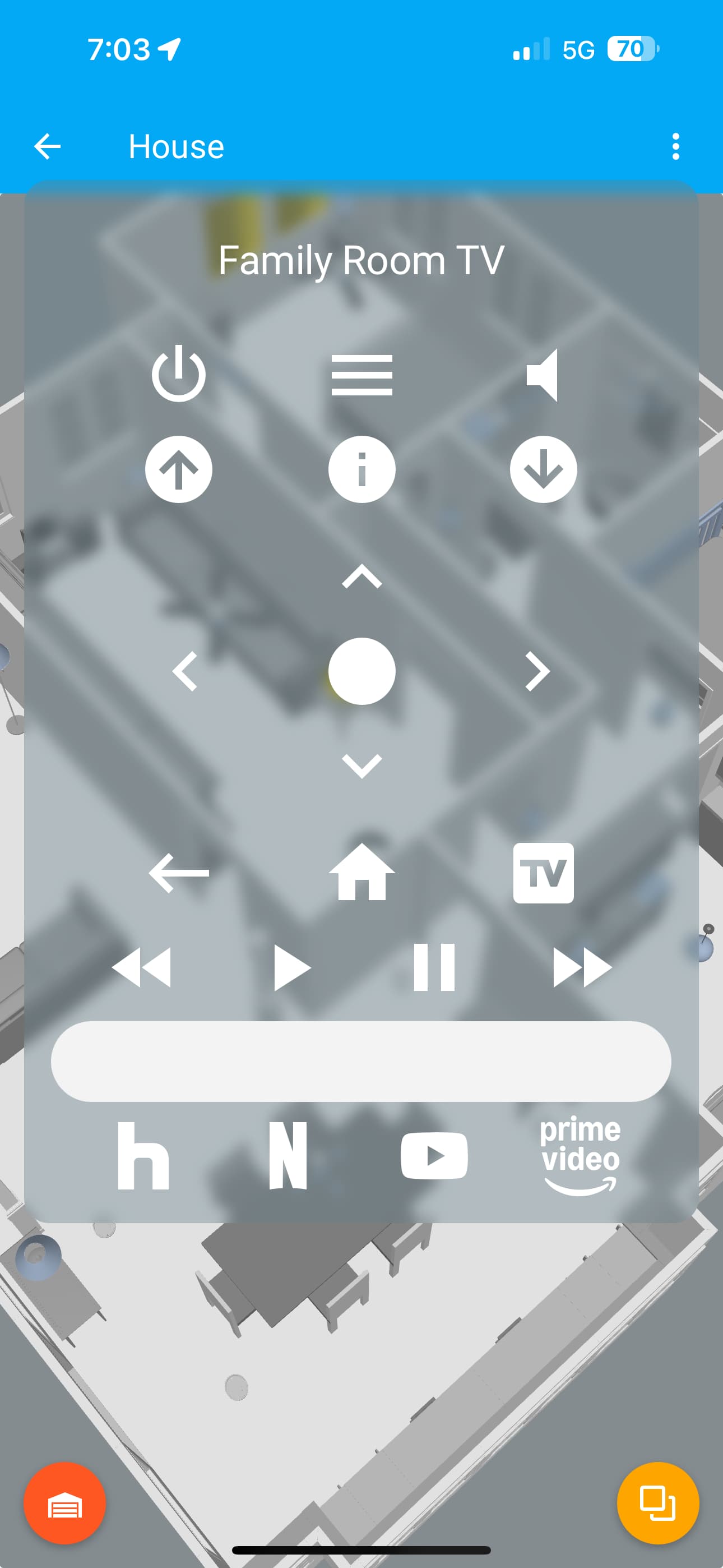Open the overflow menu
723x1568 pixels.
pyautogui.click(x=675, y=147)
